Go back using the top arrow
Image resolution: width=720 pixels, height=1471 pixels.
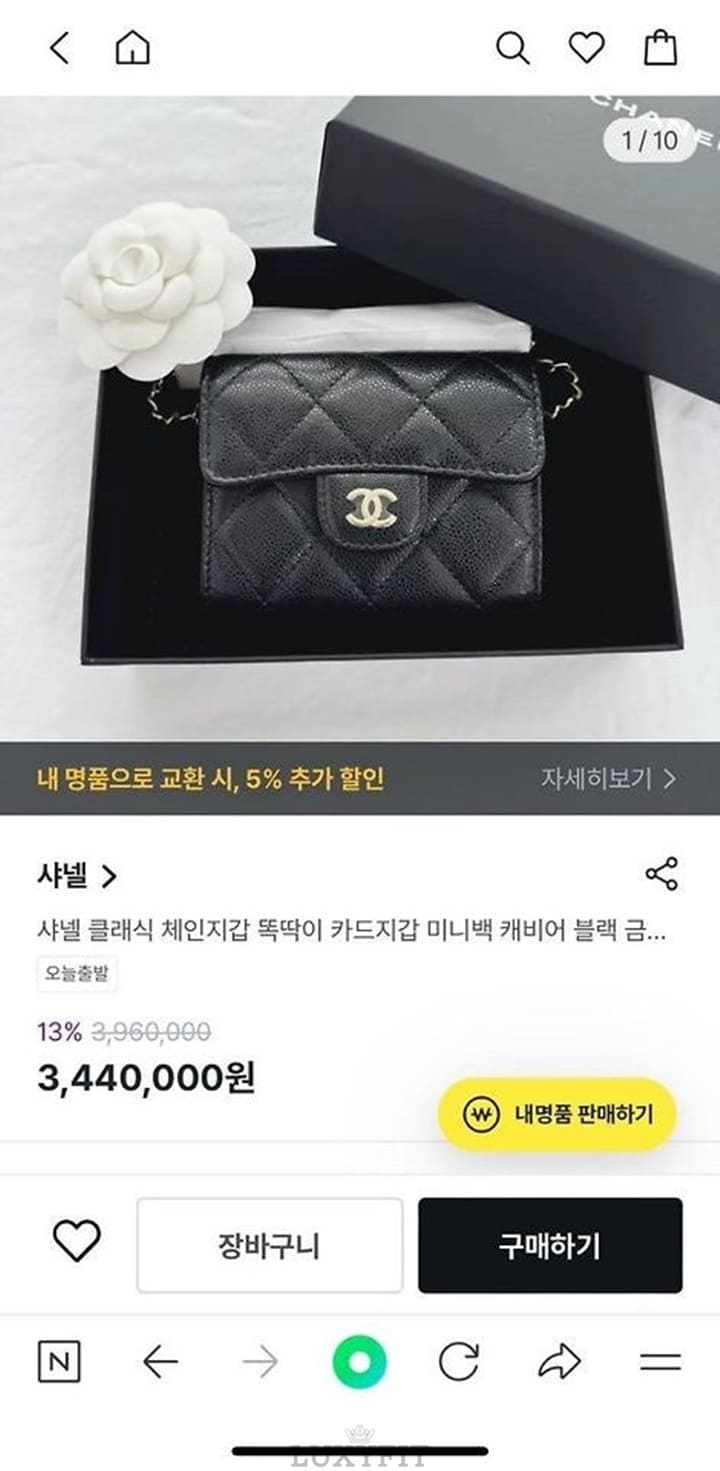61,47
